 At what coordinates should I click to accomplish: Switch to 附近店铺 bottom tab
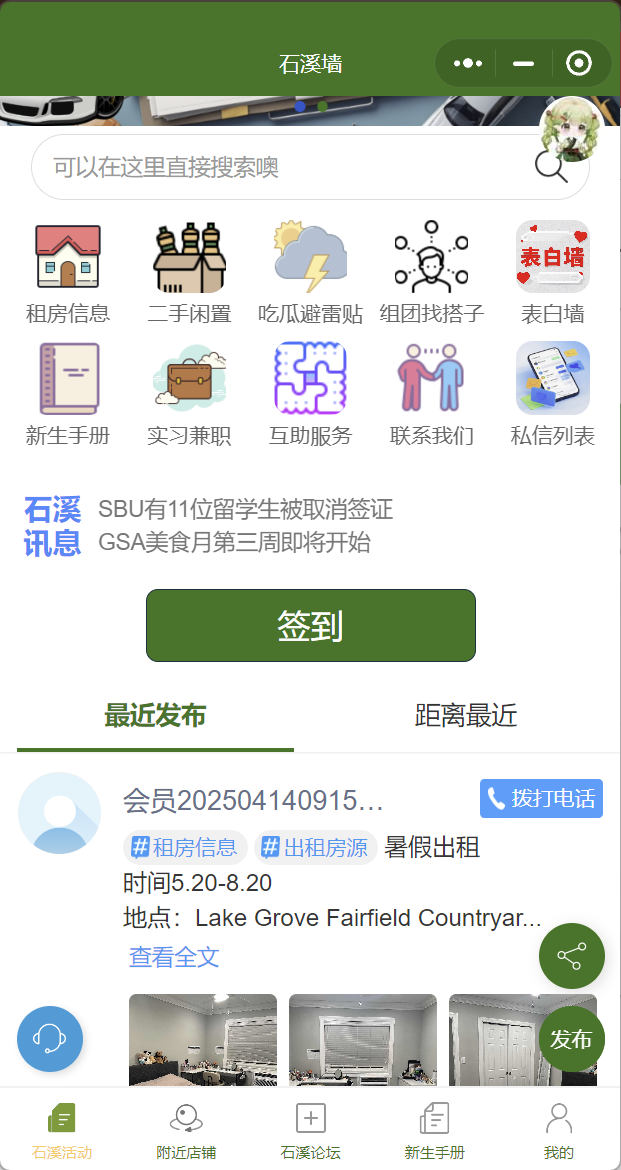[186, 1130]
